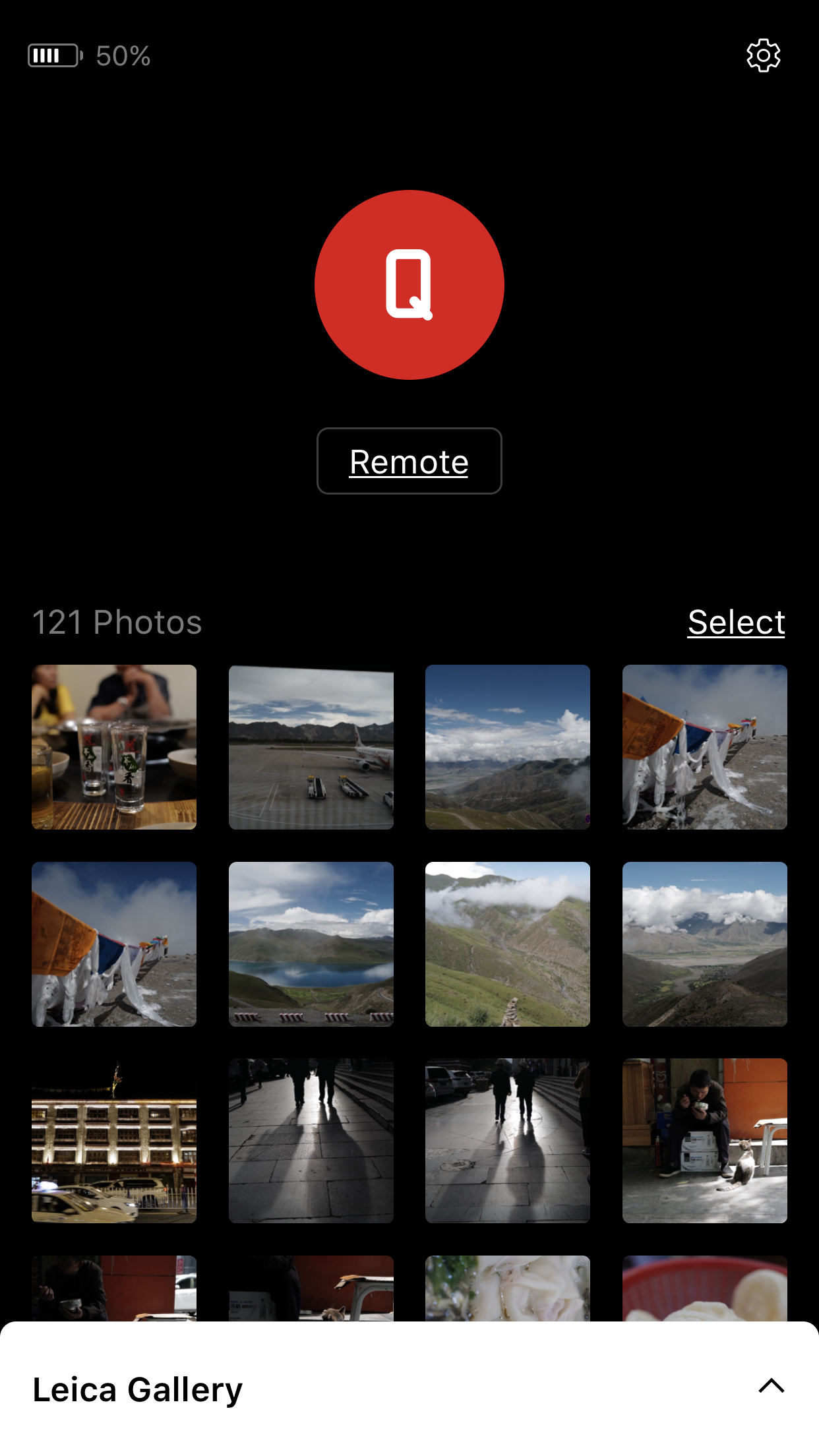Viewport: 819px width, 1456px height.
Task: Open the lake and mountains photo
Action: 311,944
